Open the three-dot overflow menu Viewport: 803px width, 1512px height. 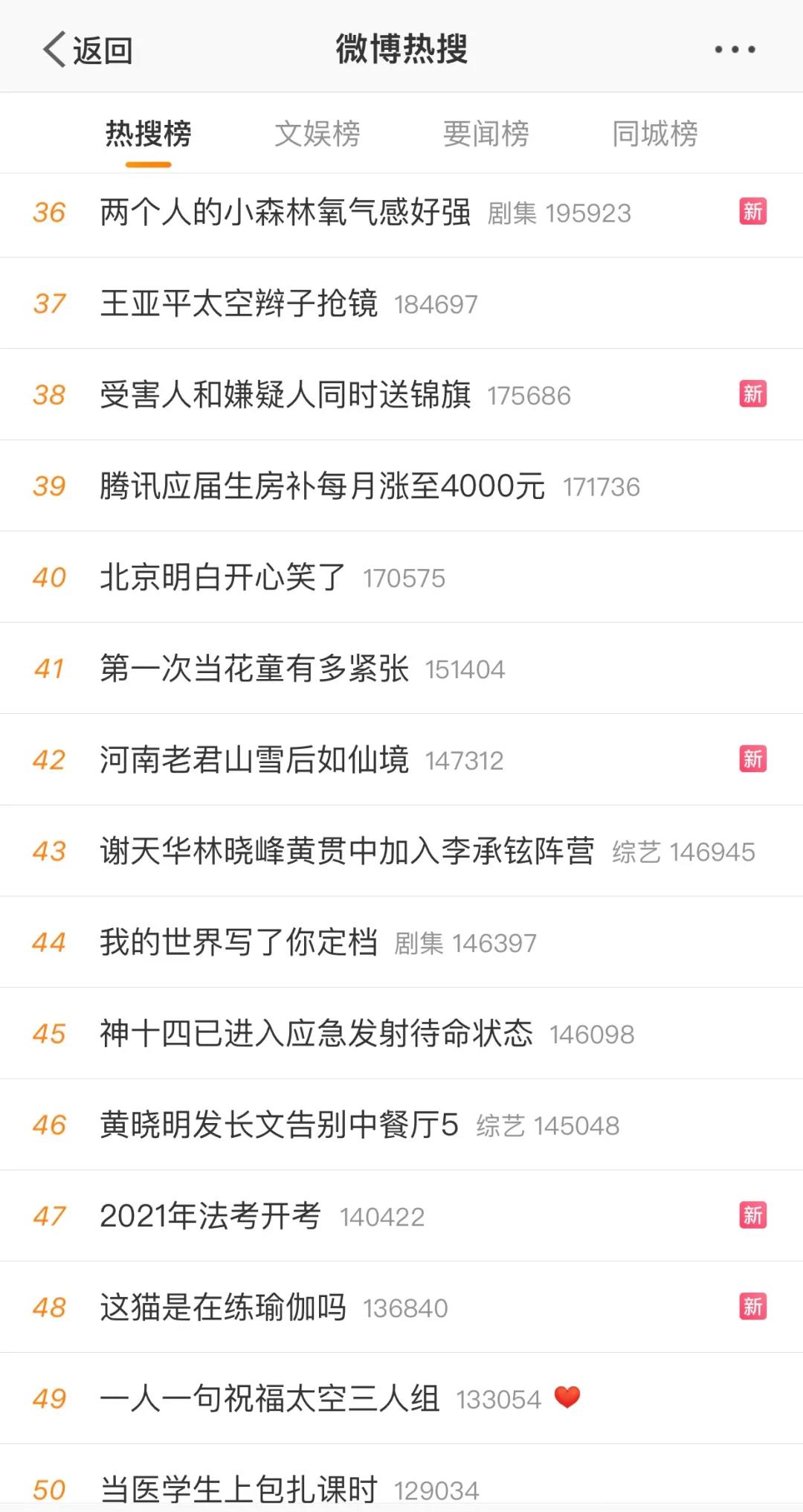(x=735, y=50)
